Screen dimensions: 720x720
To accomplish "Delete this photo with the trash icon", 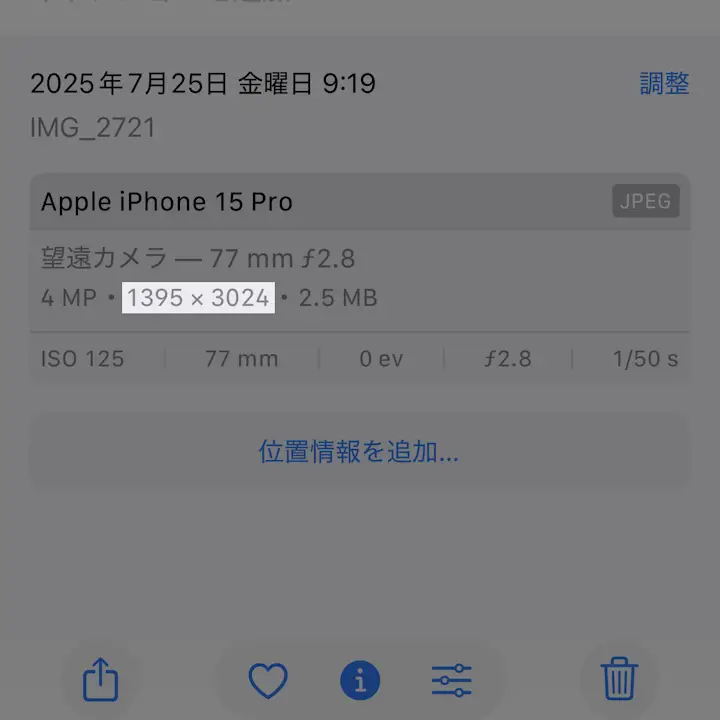I will click(619, 680).
